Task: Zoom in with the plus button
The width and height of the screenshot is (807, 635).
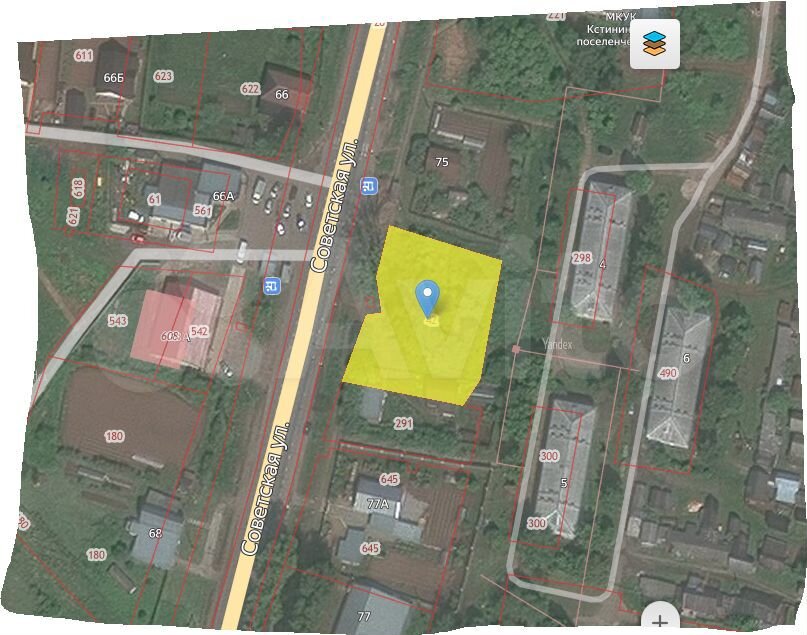Action: coord(660,620)
